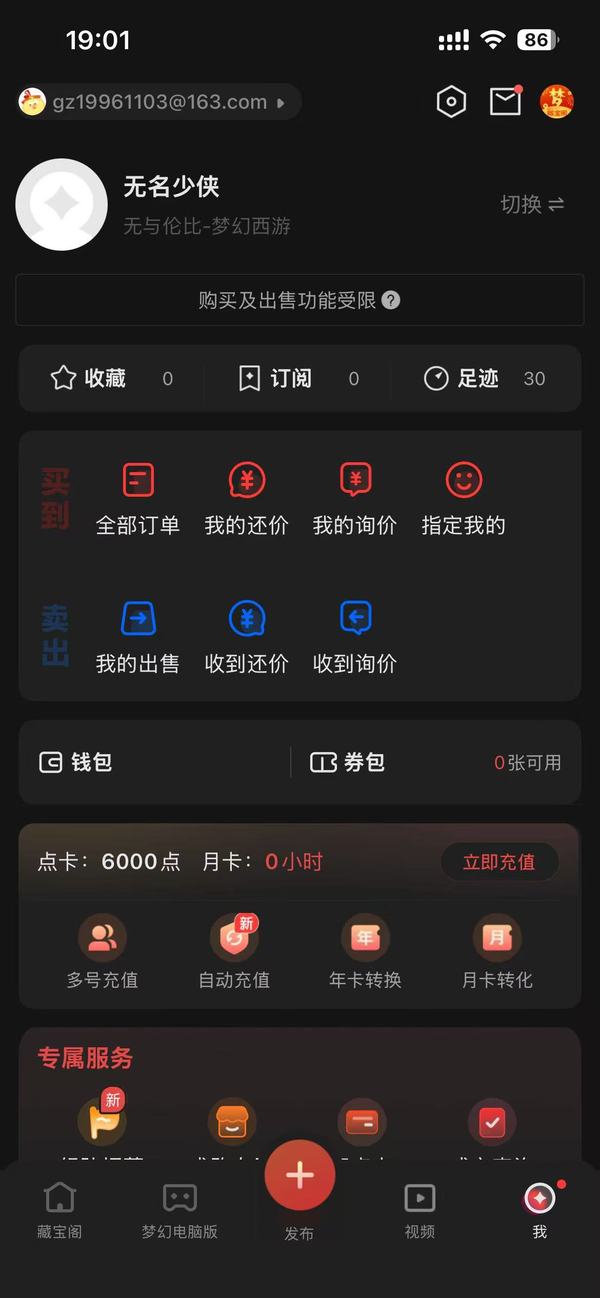The height and width of the screenshot is (1298, 600).
Task: Open 我的出售
Action: (x=138, y=637)
